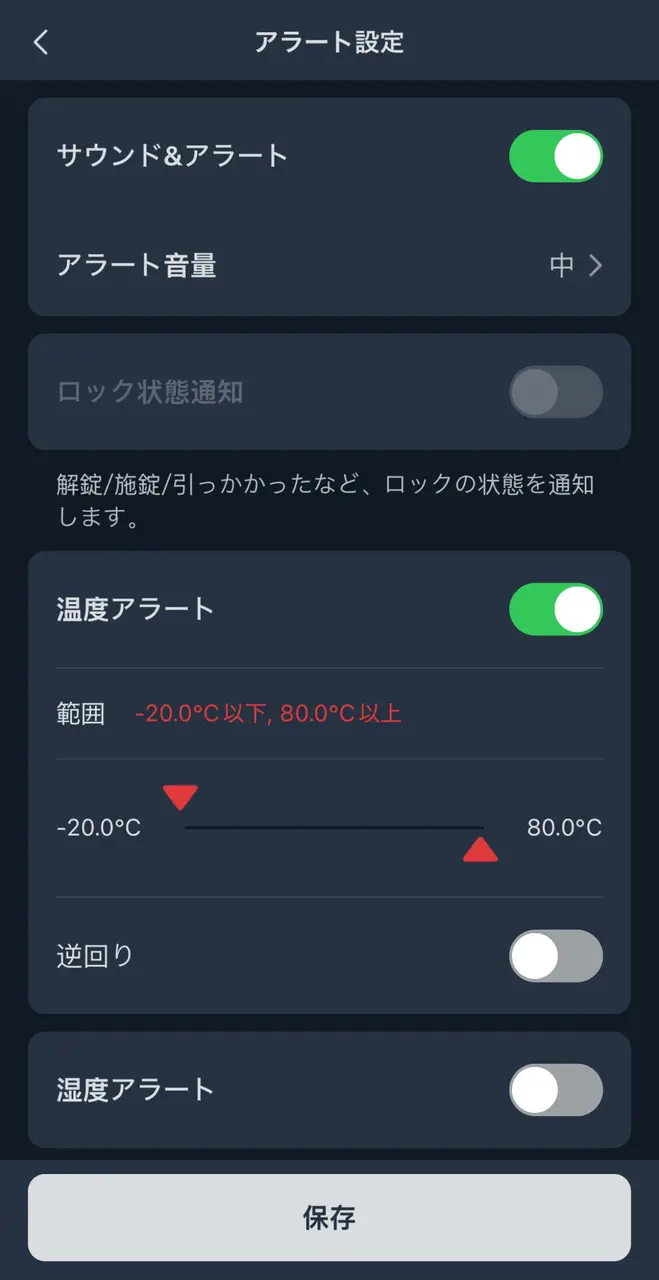Open アラート音量 volume setting
Screen dimensions: 659x1280
click(329, 265)
